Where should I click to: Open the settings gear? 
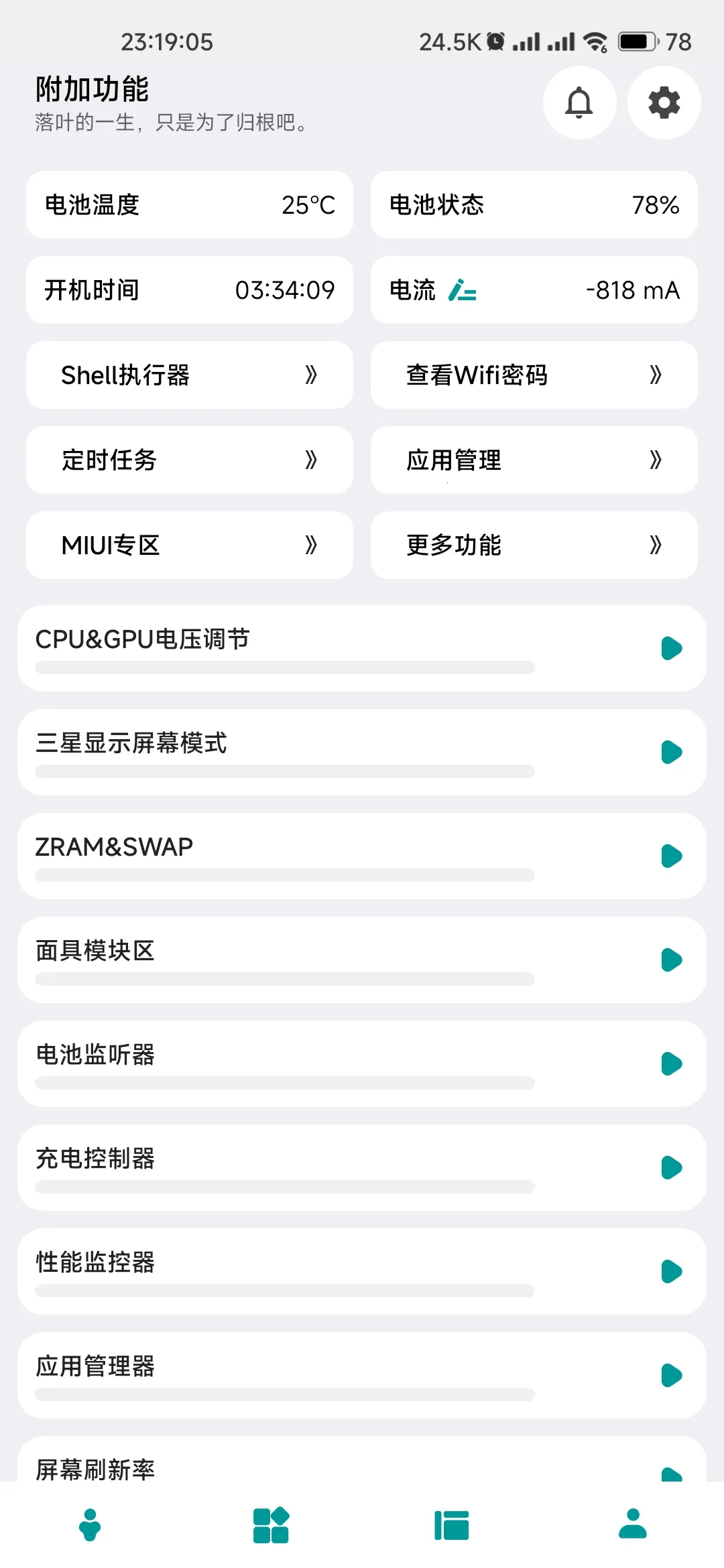pos(664,103)
